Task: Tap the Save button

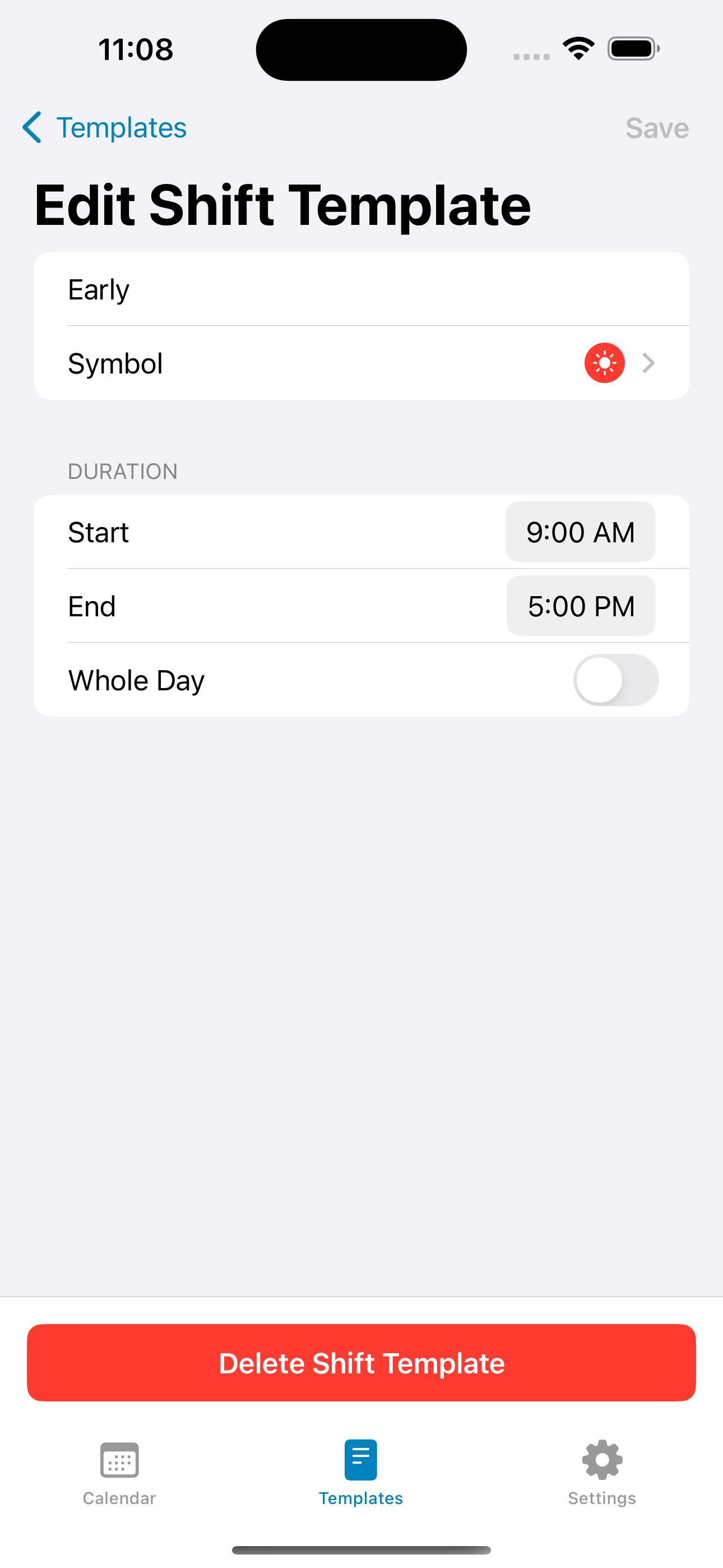Action: point(657,128)
